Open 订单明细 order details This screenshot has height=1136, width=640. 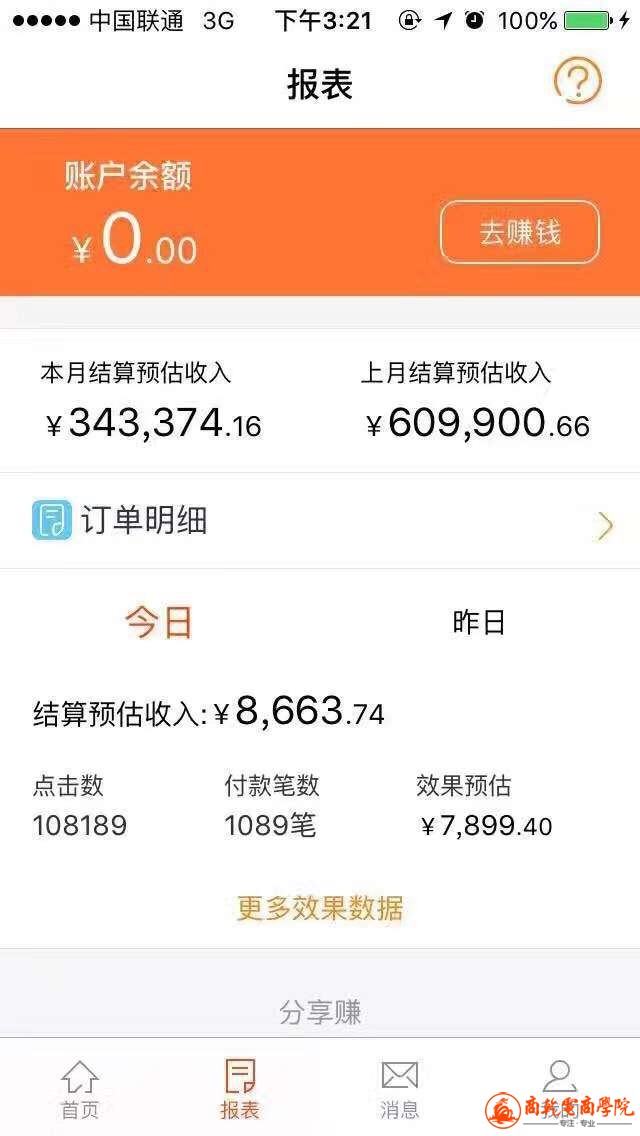[320, 521]
